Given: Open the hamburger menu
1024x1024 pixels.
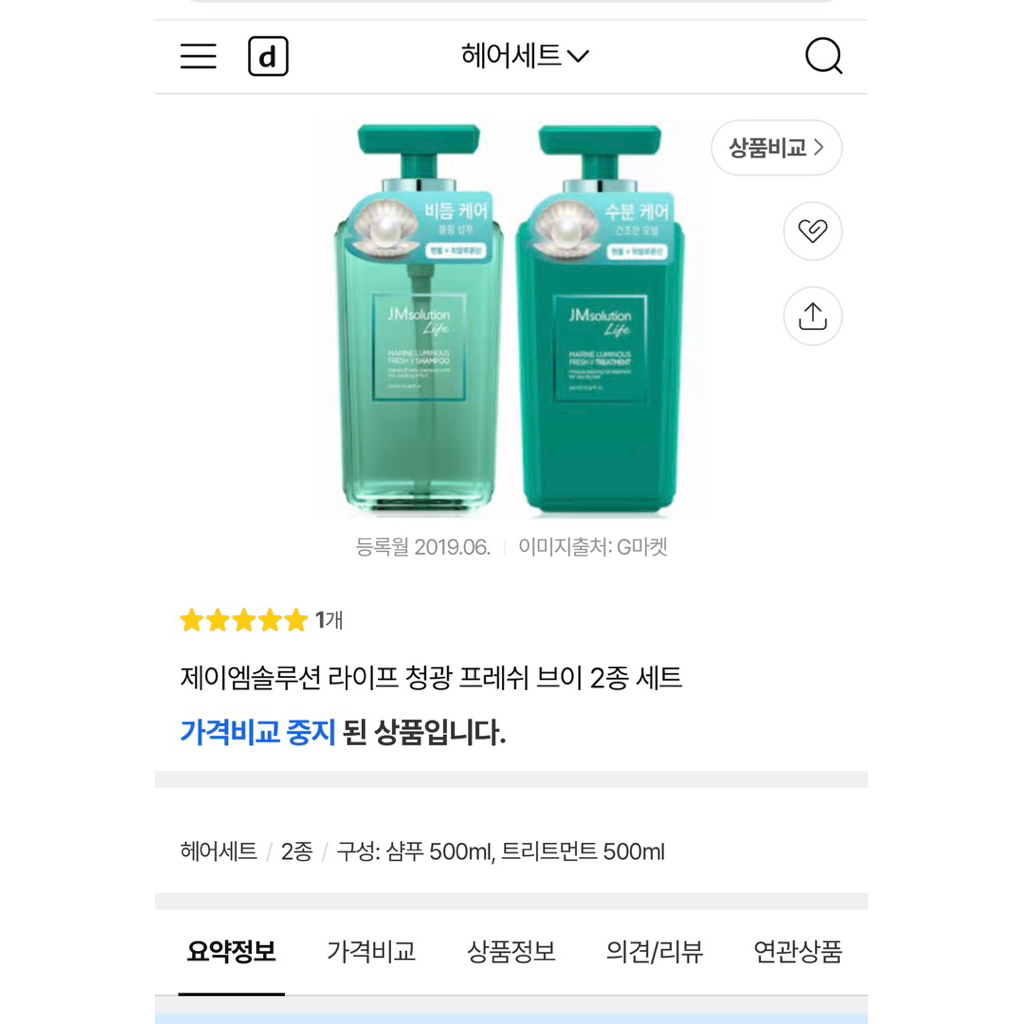Looking at the screenshot, I should click(198, 57).
